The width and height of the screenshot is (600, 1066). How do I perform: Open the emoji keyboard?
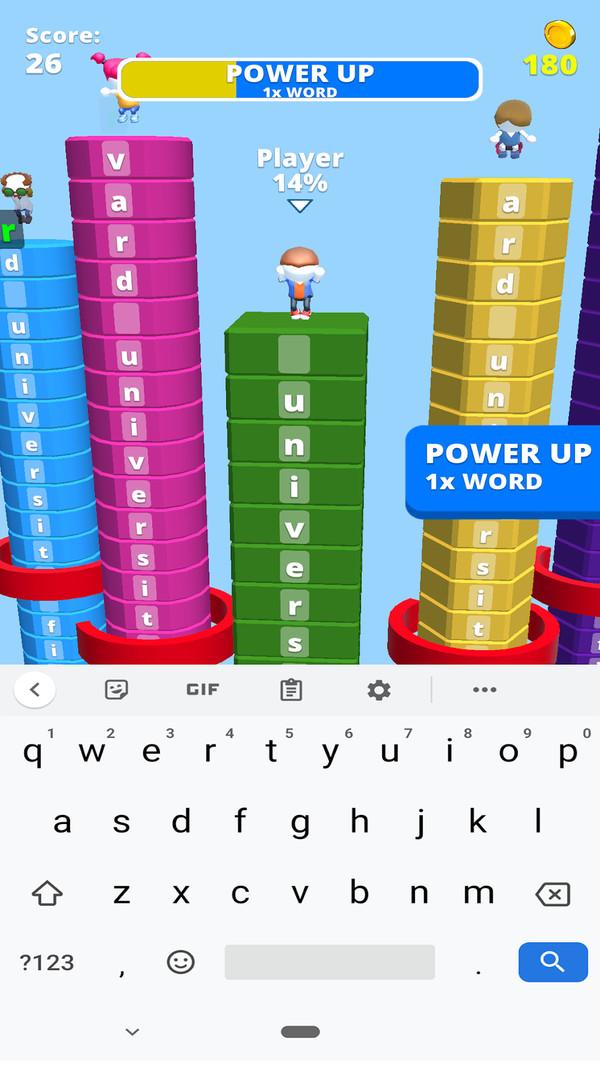point(180,962)
